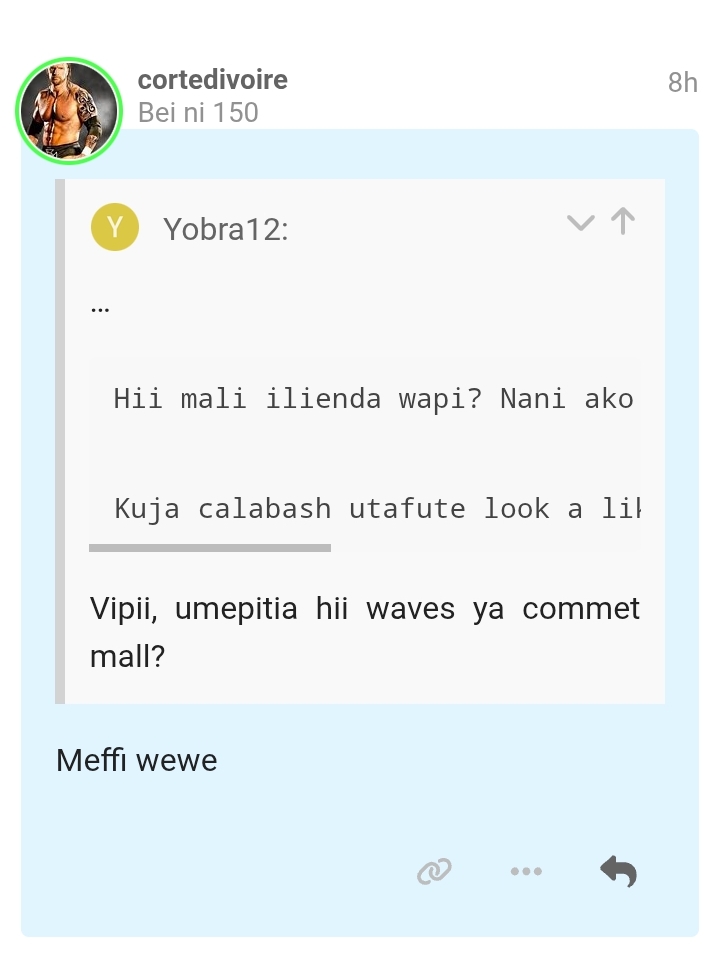Reply to cortedivoire's post
720x961 pixels.
(618, 871)
